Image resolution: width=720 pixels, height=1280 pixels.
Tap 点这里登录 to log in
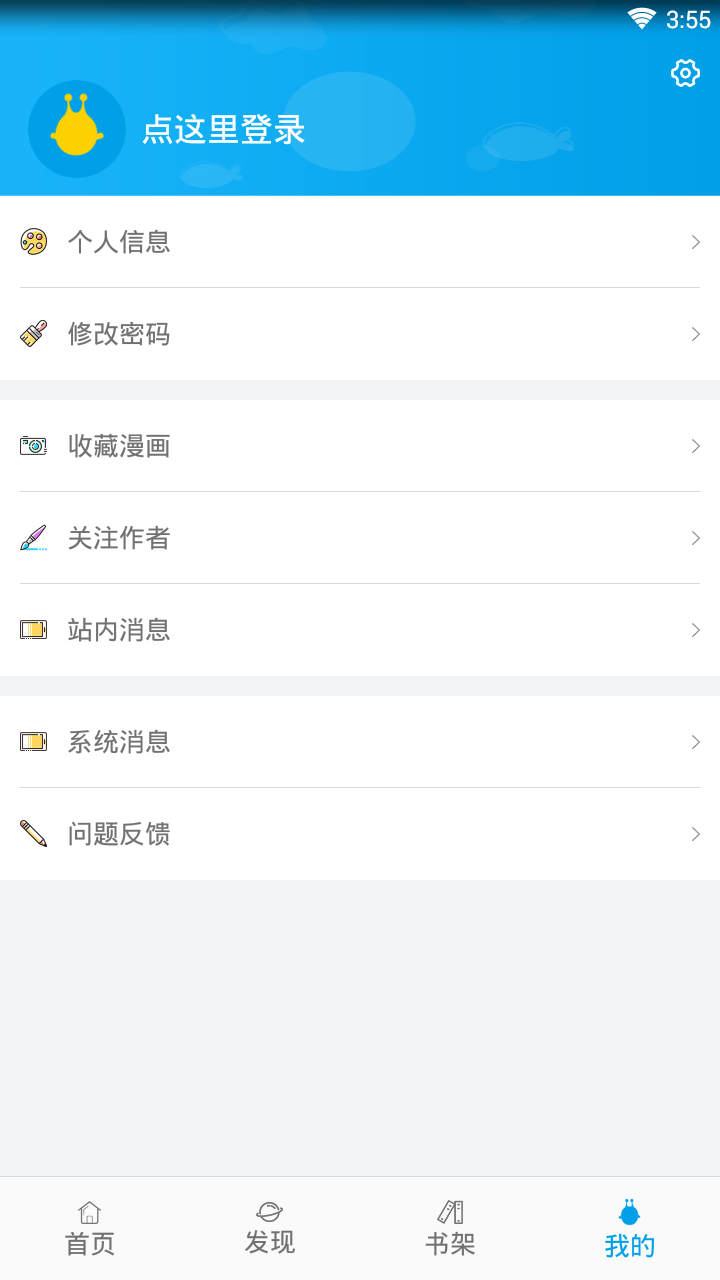(223, 130)
